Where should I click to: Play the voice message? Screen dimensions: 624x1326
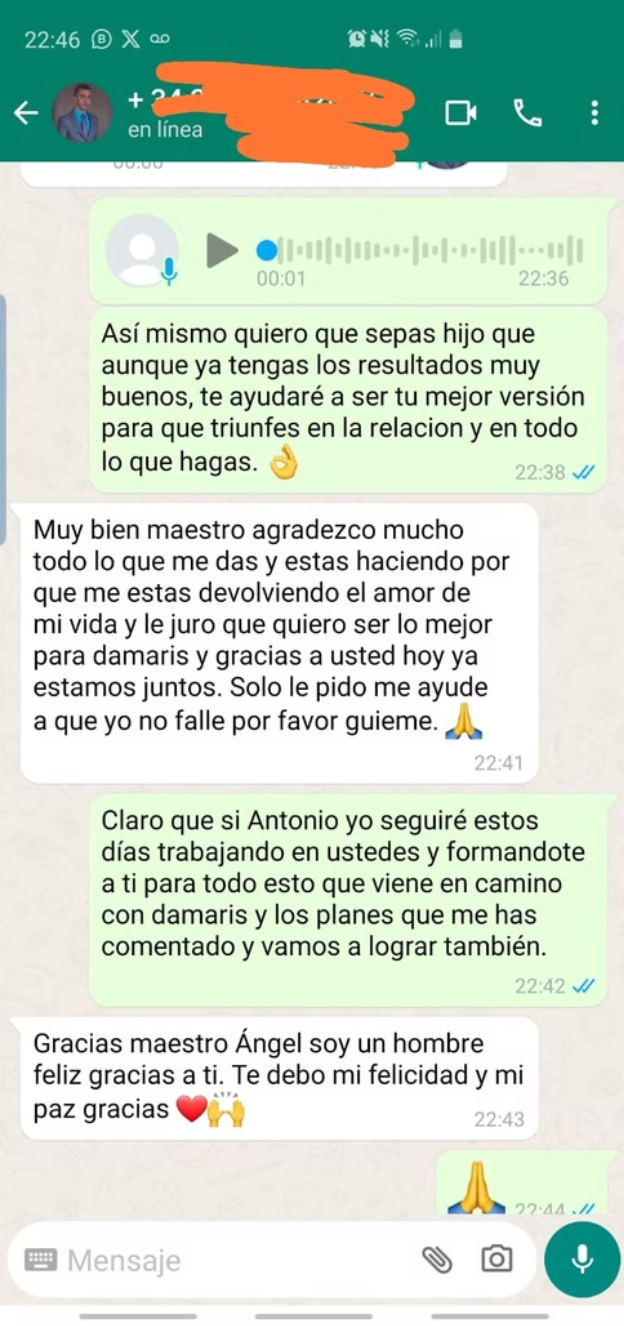(x=222, y=250)
